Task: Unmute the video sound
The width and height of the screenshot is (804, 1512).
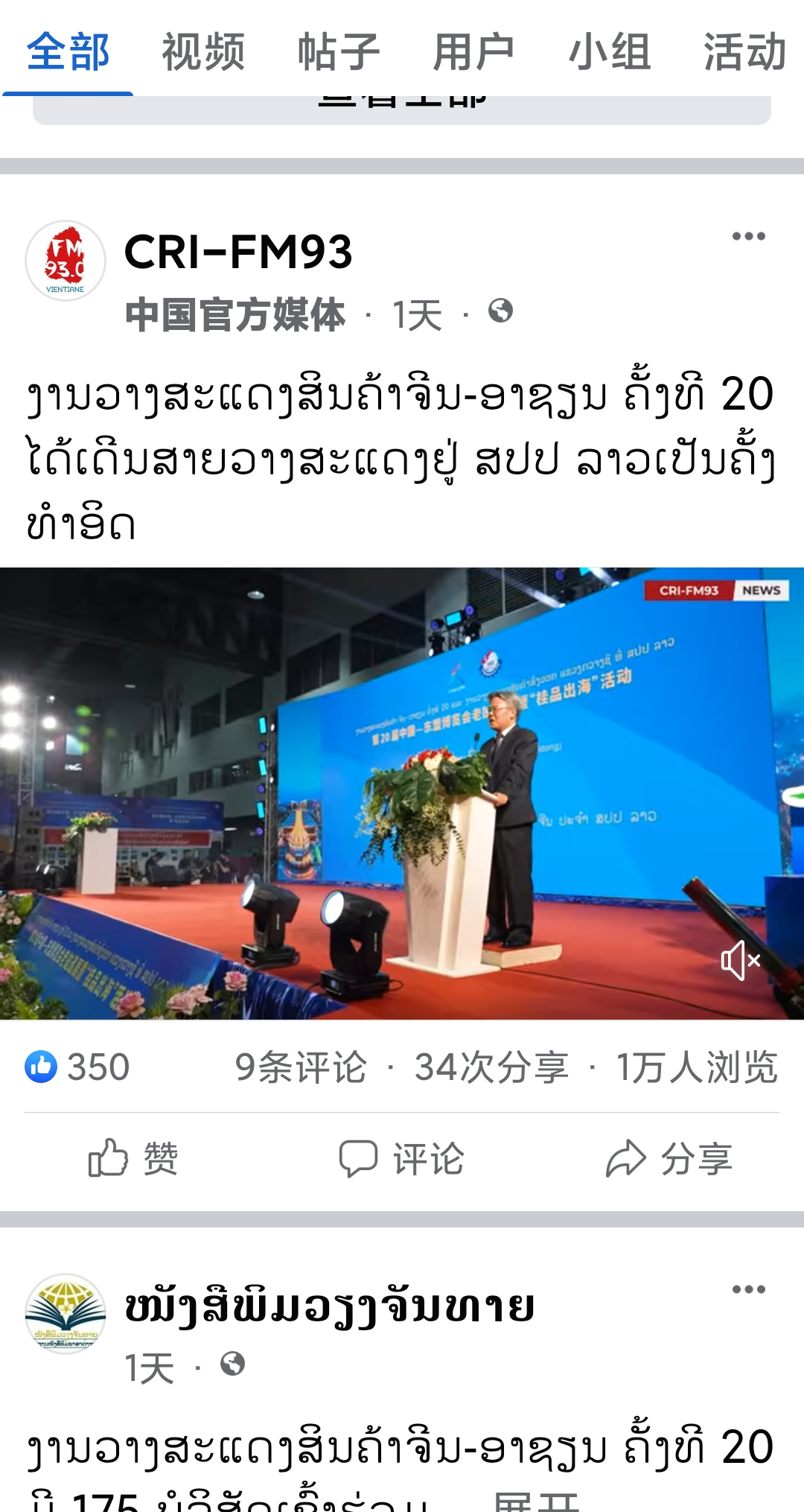Action: point(741,960)
